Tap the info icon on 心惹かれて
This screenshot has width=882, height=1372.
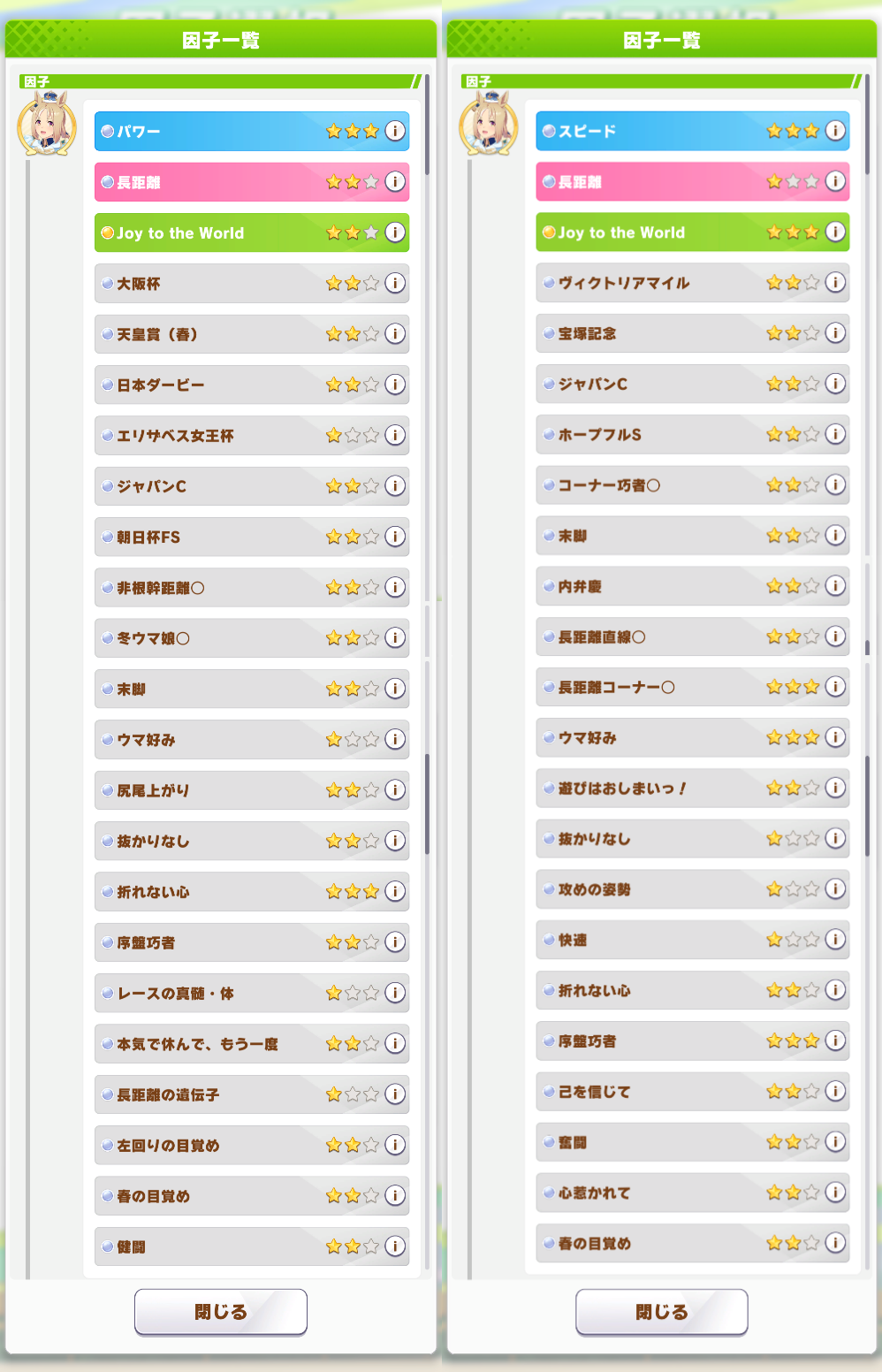(835, 1193)
